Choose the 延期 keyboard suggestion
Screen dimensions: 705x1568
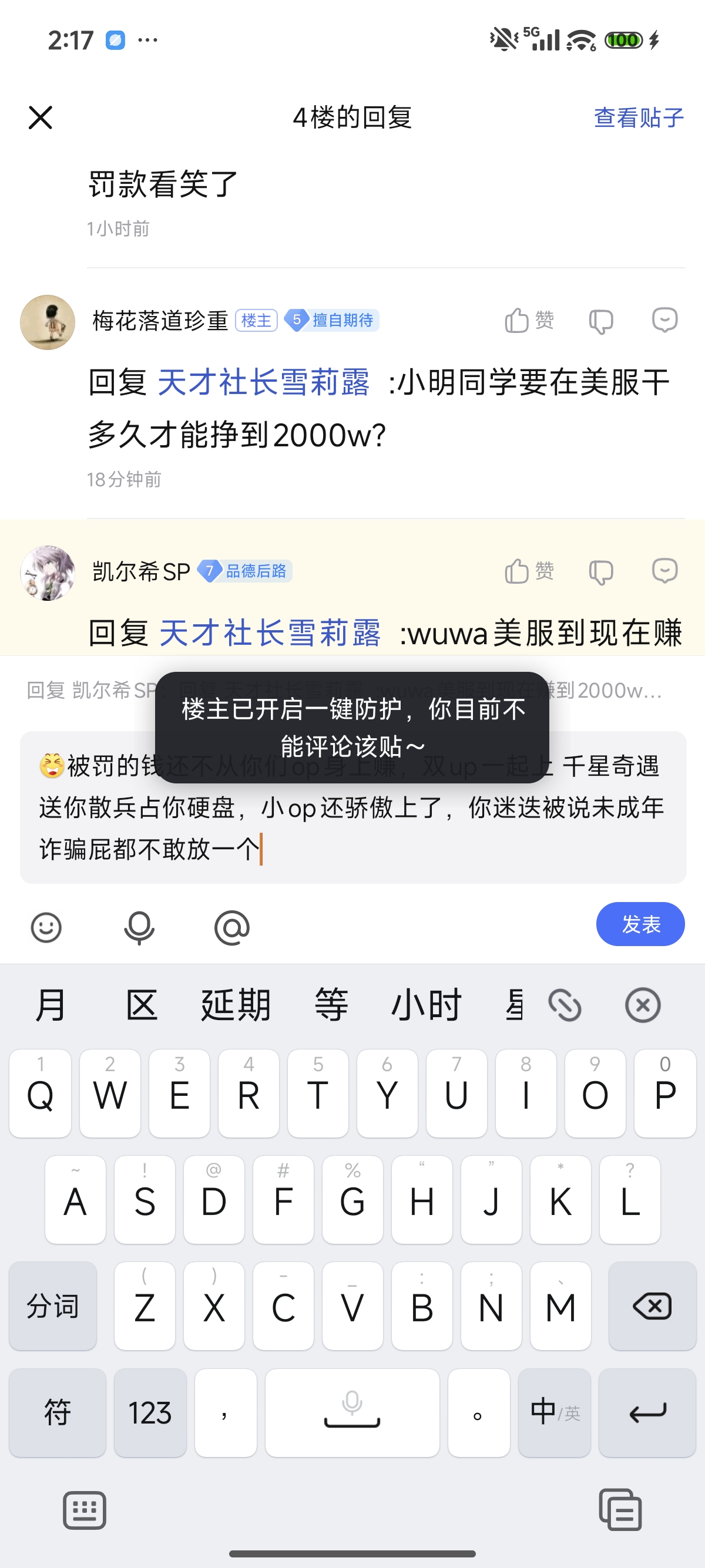pyautogui.click(x=236, y=1004)
